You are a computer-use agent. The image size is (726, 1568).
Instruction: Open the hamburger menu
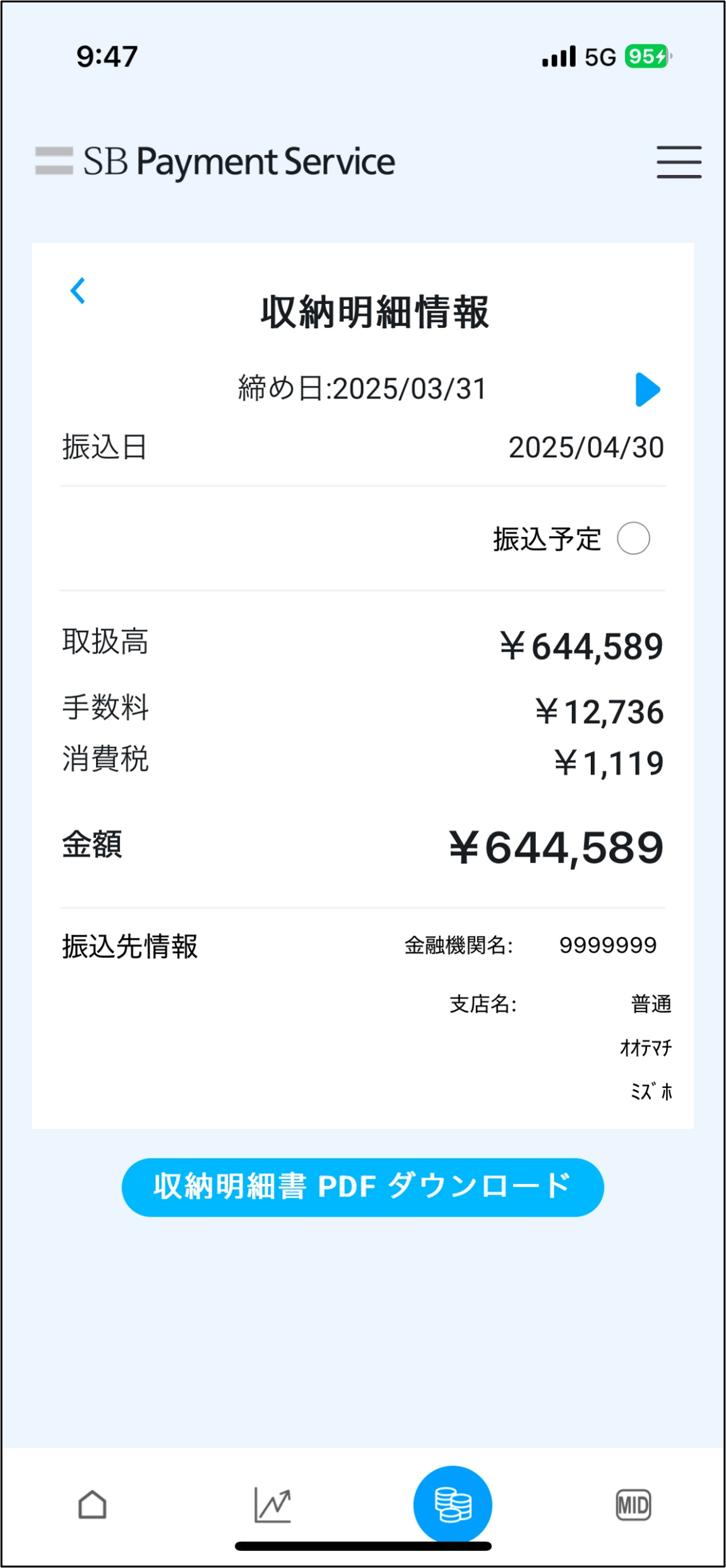coord(679,162)
